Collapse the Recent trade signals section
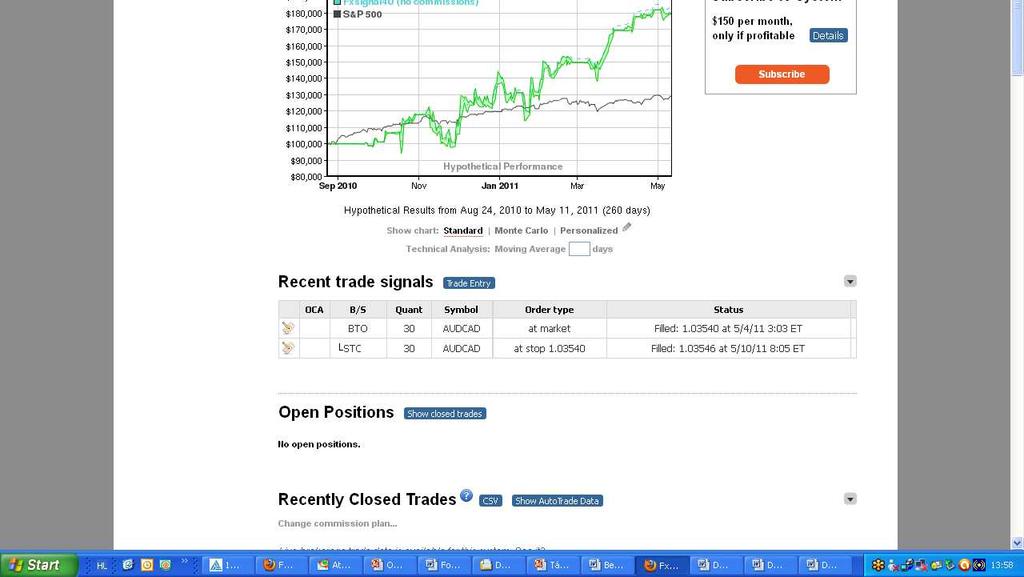The image size is (1024, 577). pyautogui.click(x=850, y=282)
